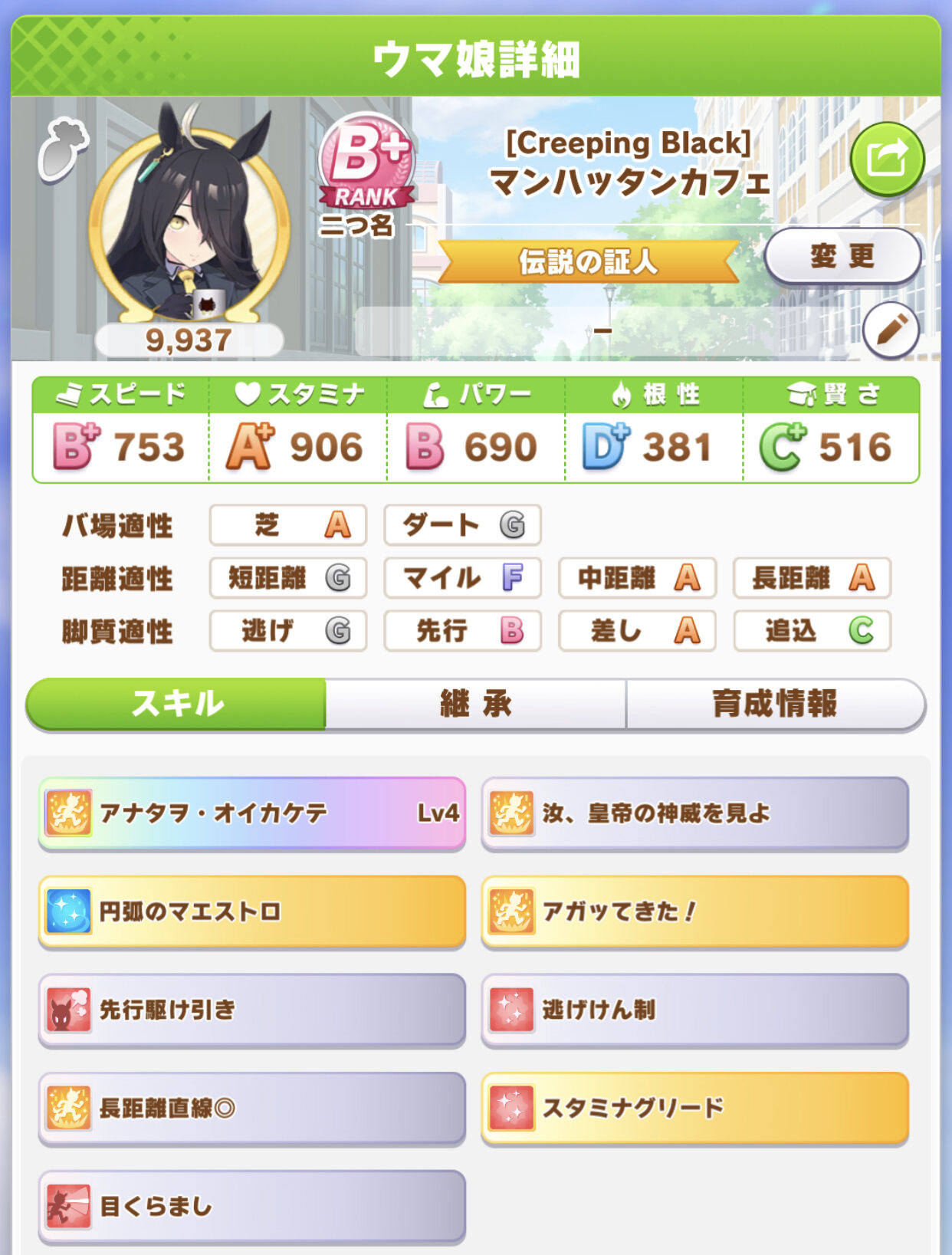952x1255 pixels.
Task: View details of skill アナタヲ・オイカケテ
Action: (252, 813)
